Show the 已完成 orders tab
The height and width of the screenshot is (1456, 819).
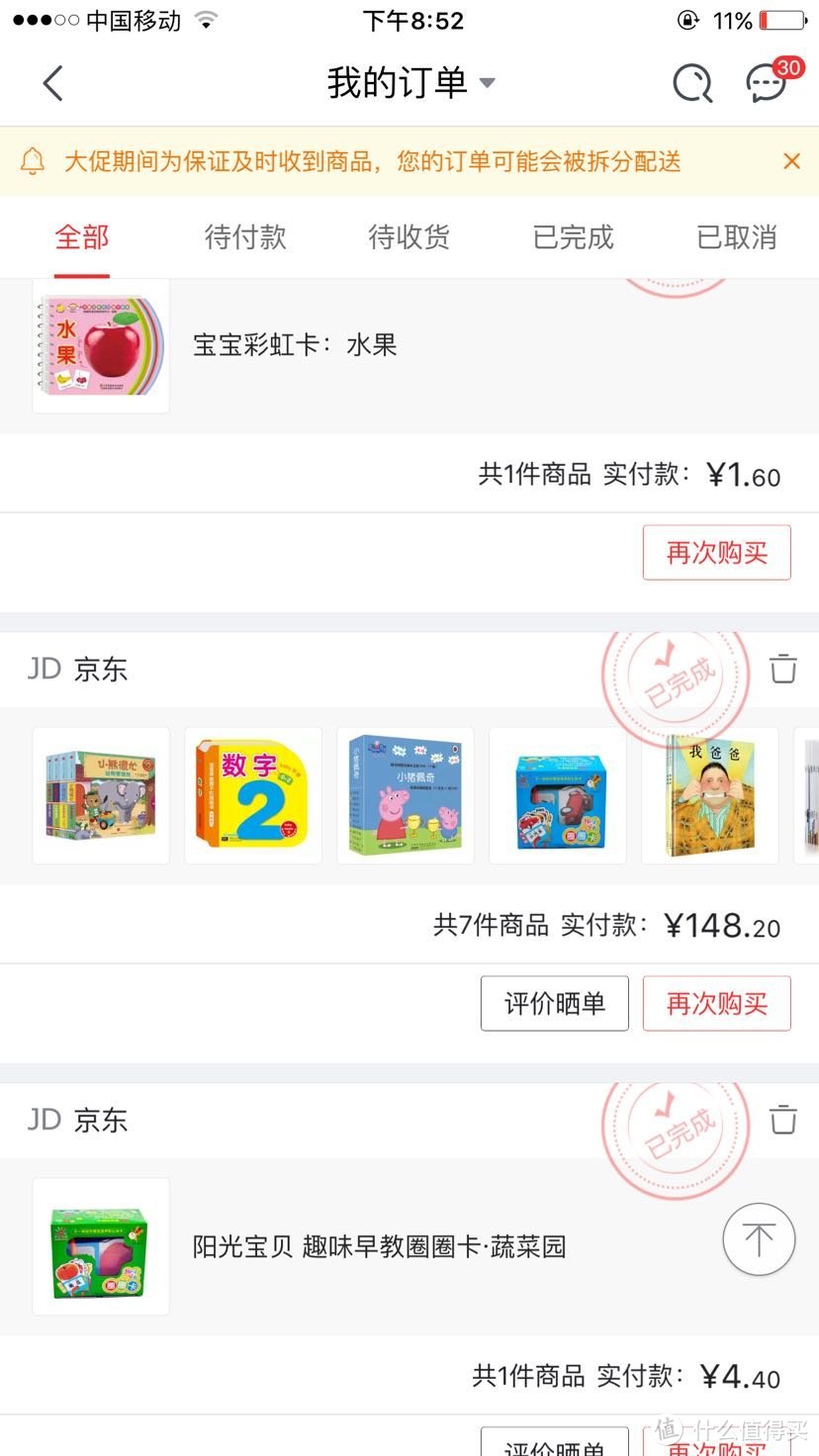(574, 237)
